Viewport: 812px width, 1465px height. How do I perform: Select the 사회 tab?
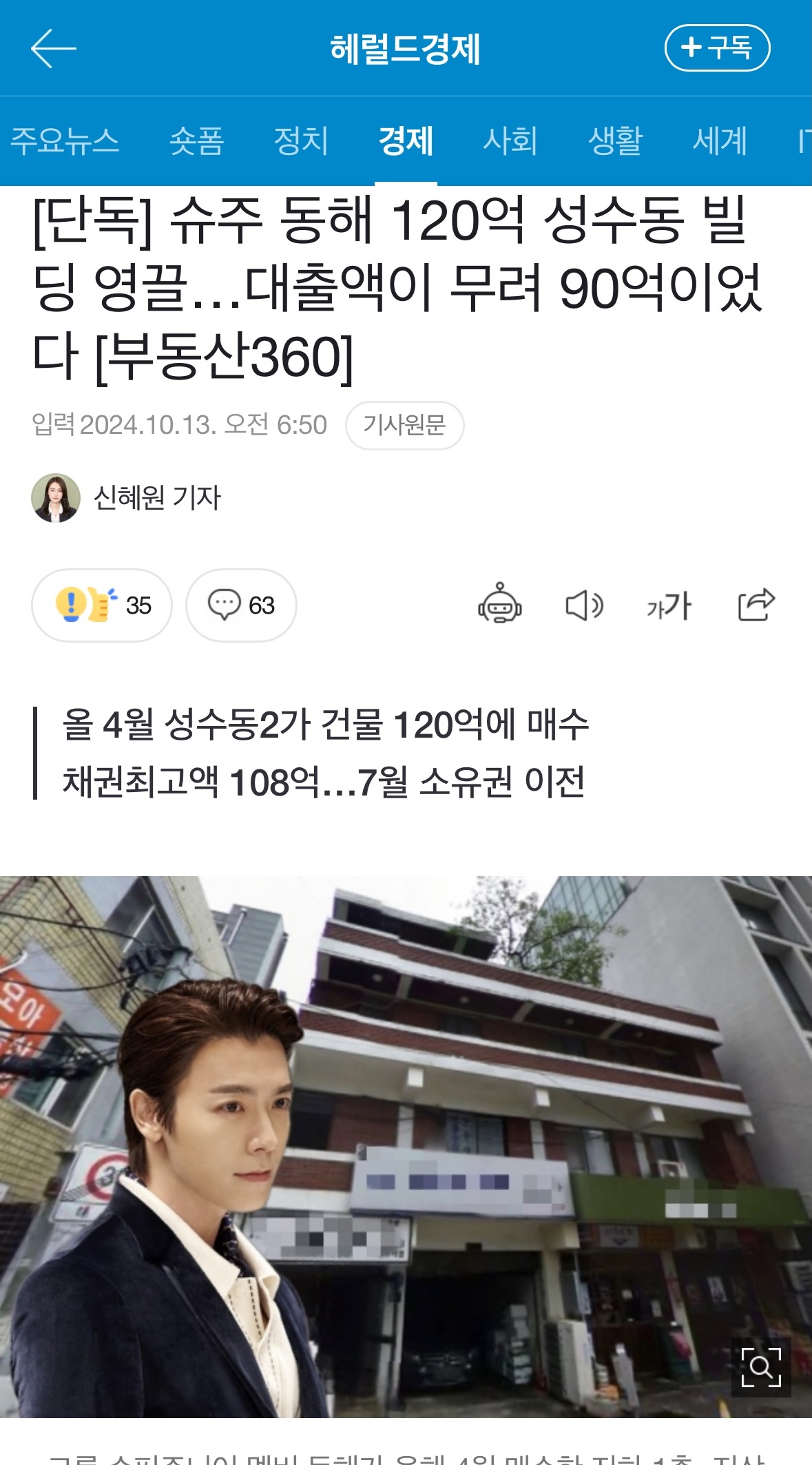click(x=510, y=141)
